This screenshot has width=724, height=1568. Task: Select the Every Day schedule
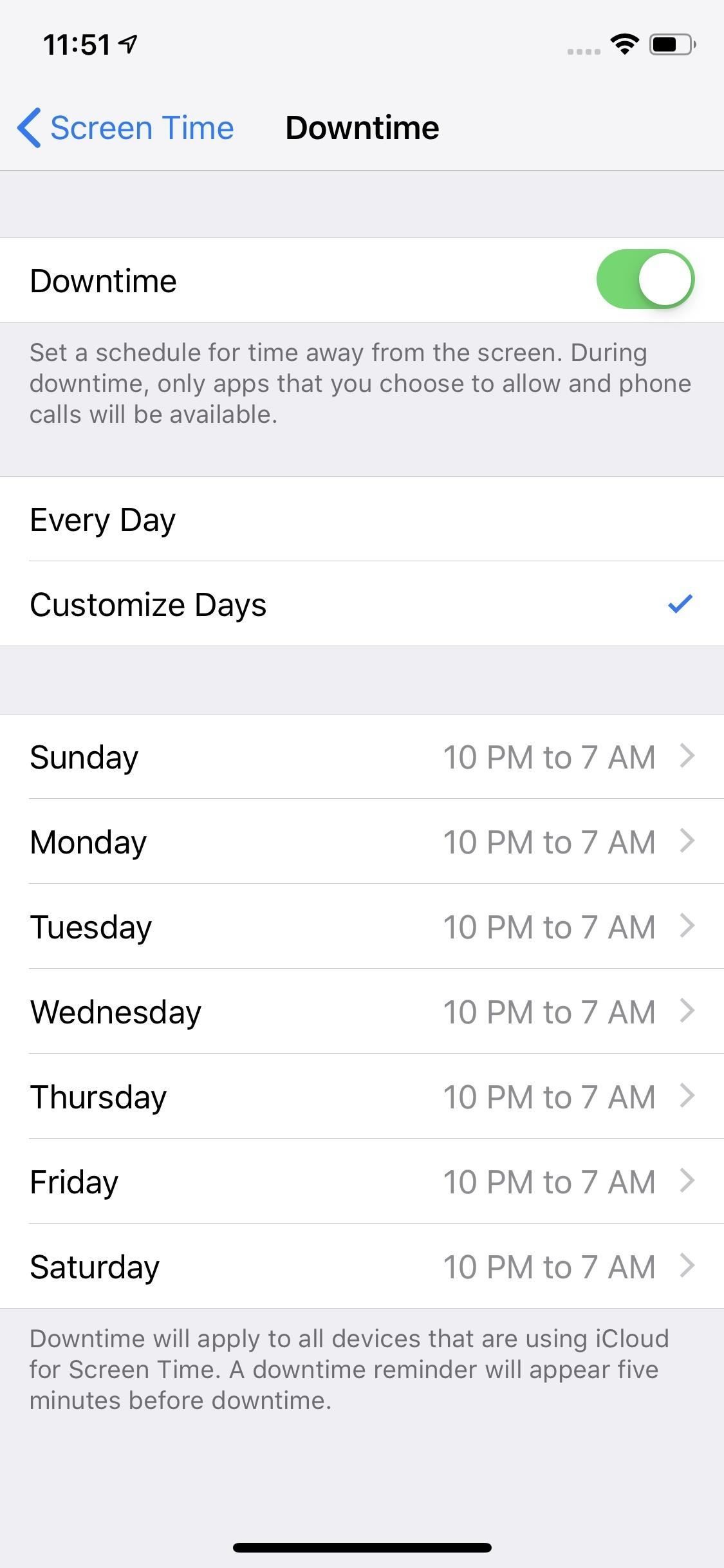(x=362, y=519)
